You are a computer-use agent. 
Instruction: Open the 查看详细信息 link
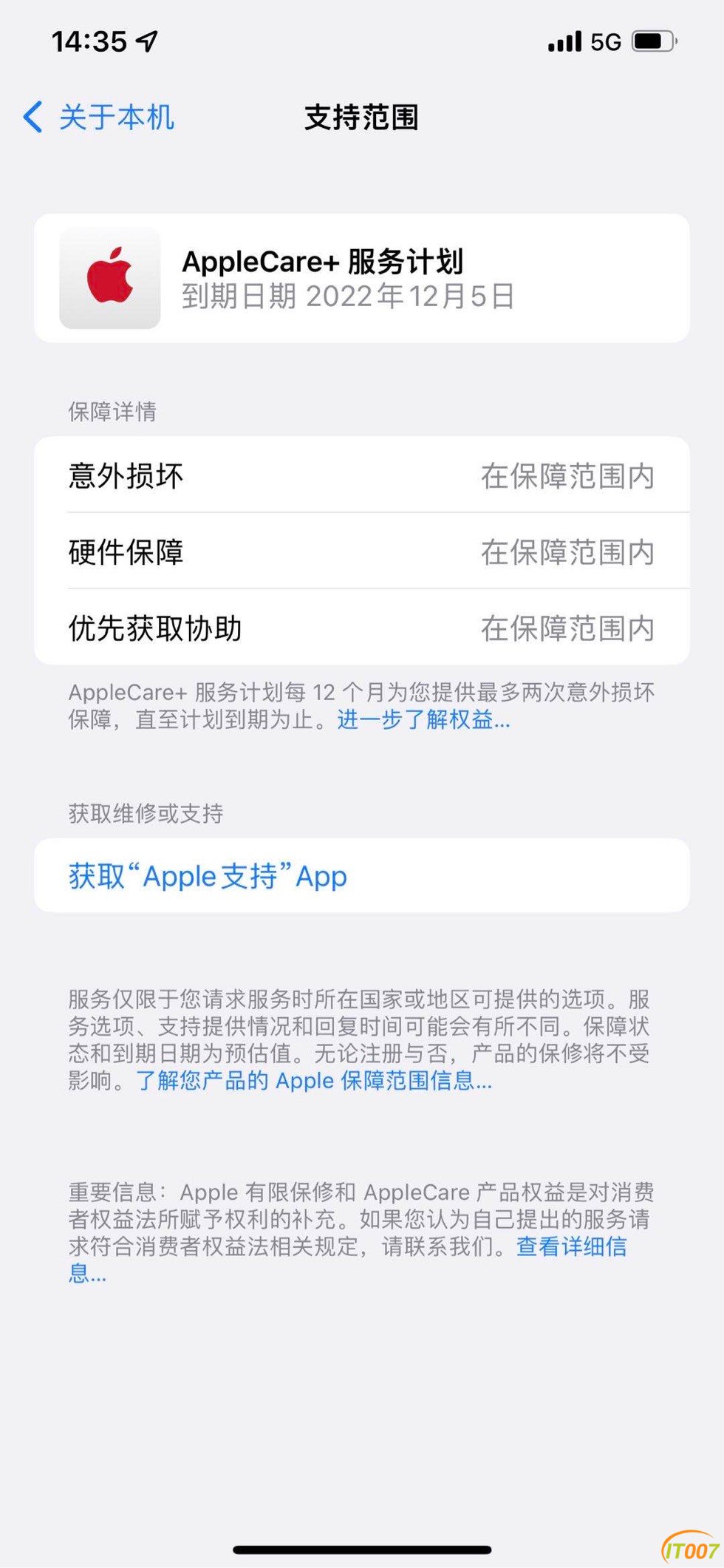pos(571,1246)
